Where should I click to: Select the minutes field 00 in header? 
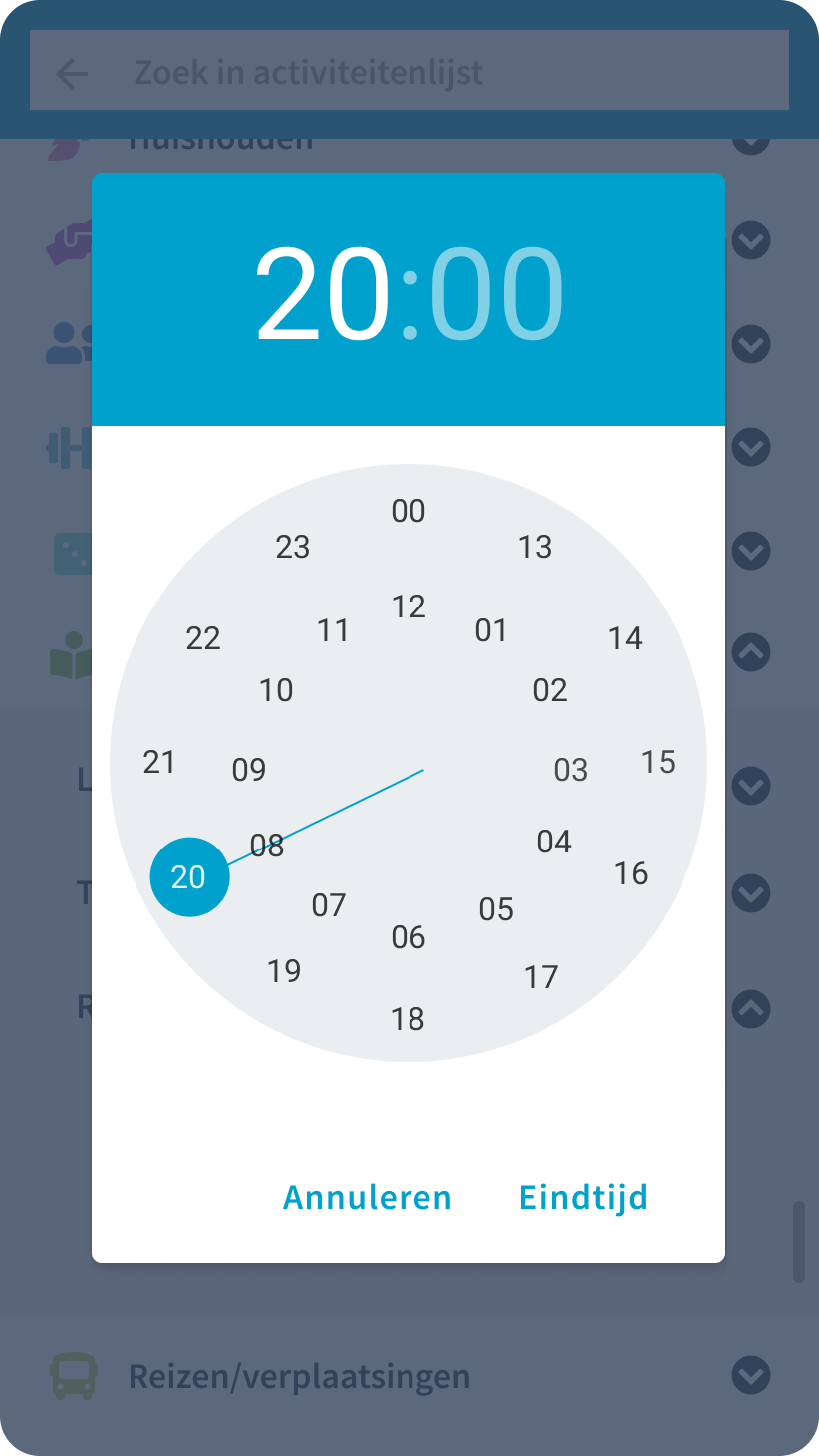coord(497,296)
